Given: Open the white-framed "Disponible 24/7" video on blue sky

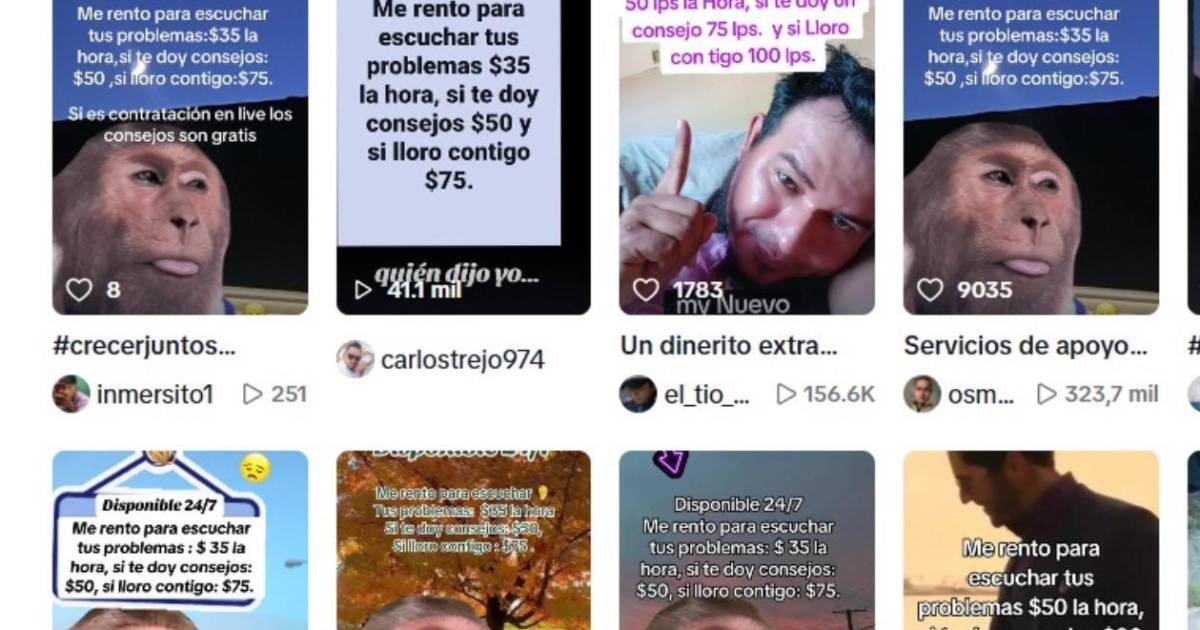Looking at the screenshot, I should click(x=180, y=545).
